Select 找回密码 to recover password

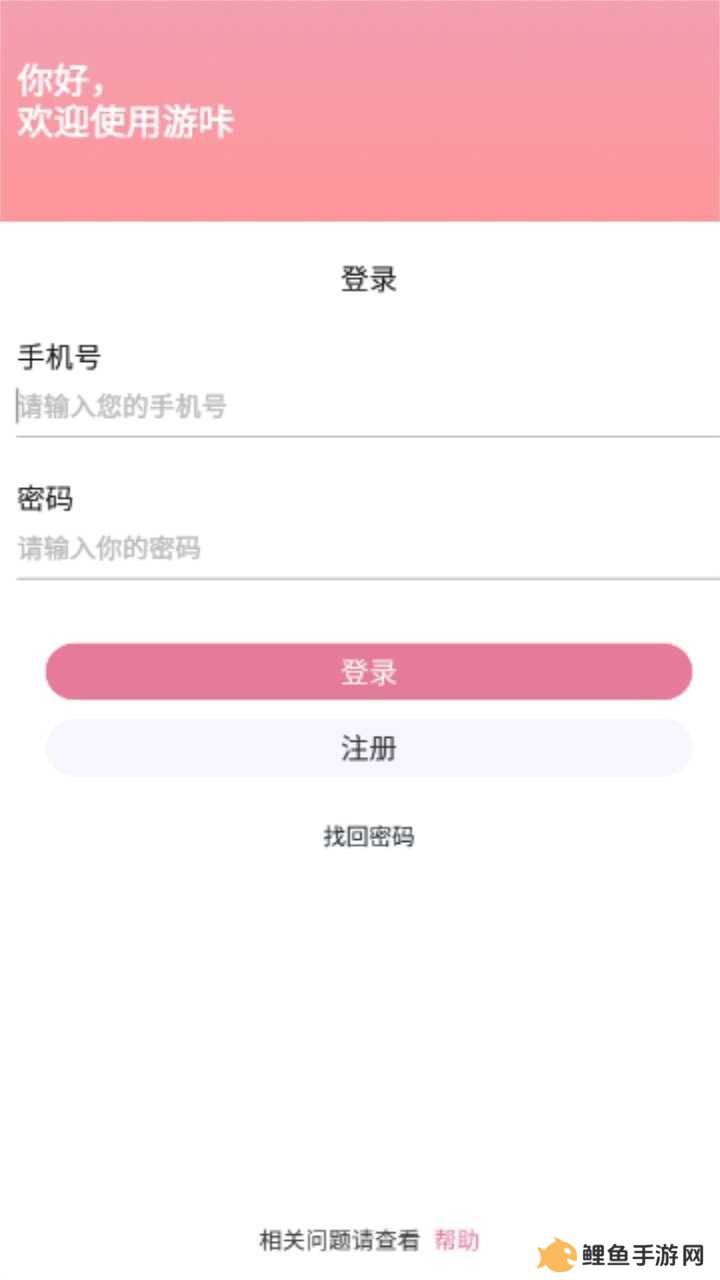(368, 837)
